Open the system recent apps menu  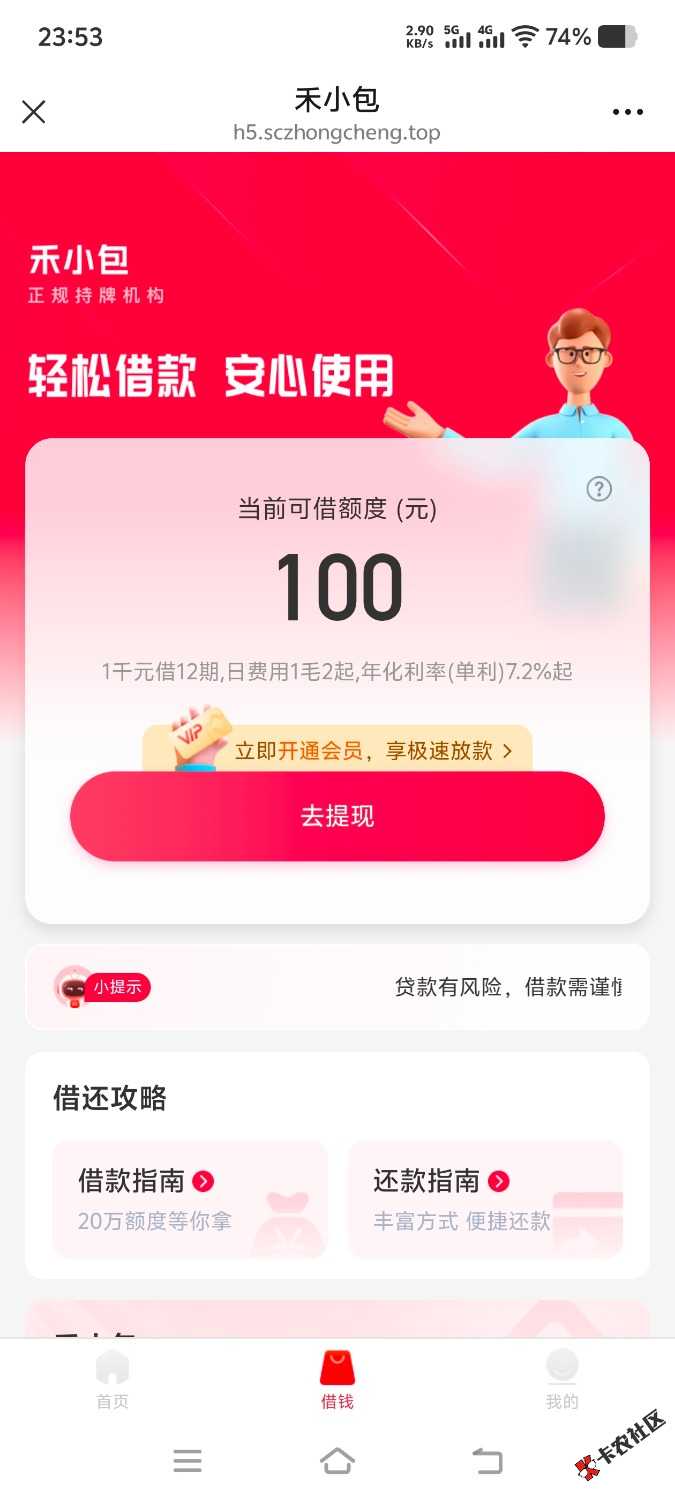(187, 1461)
